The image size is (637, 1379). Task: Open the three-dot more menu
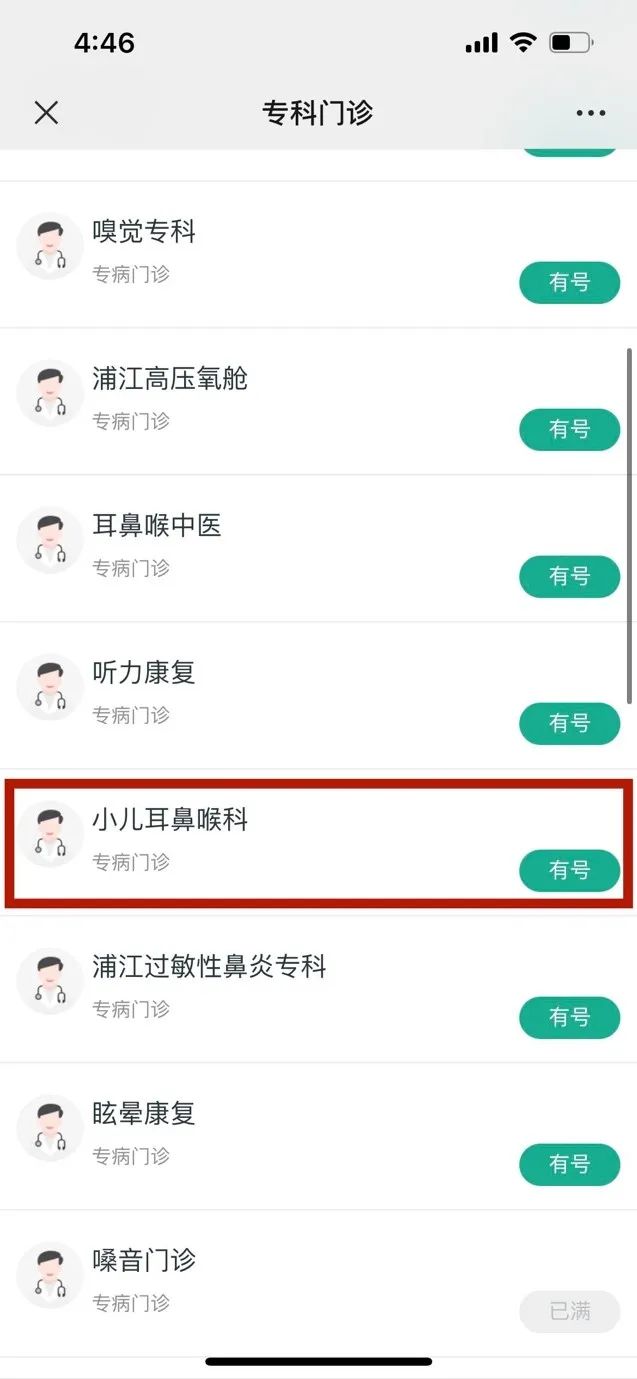(591, 113)
